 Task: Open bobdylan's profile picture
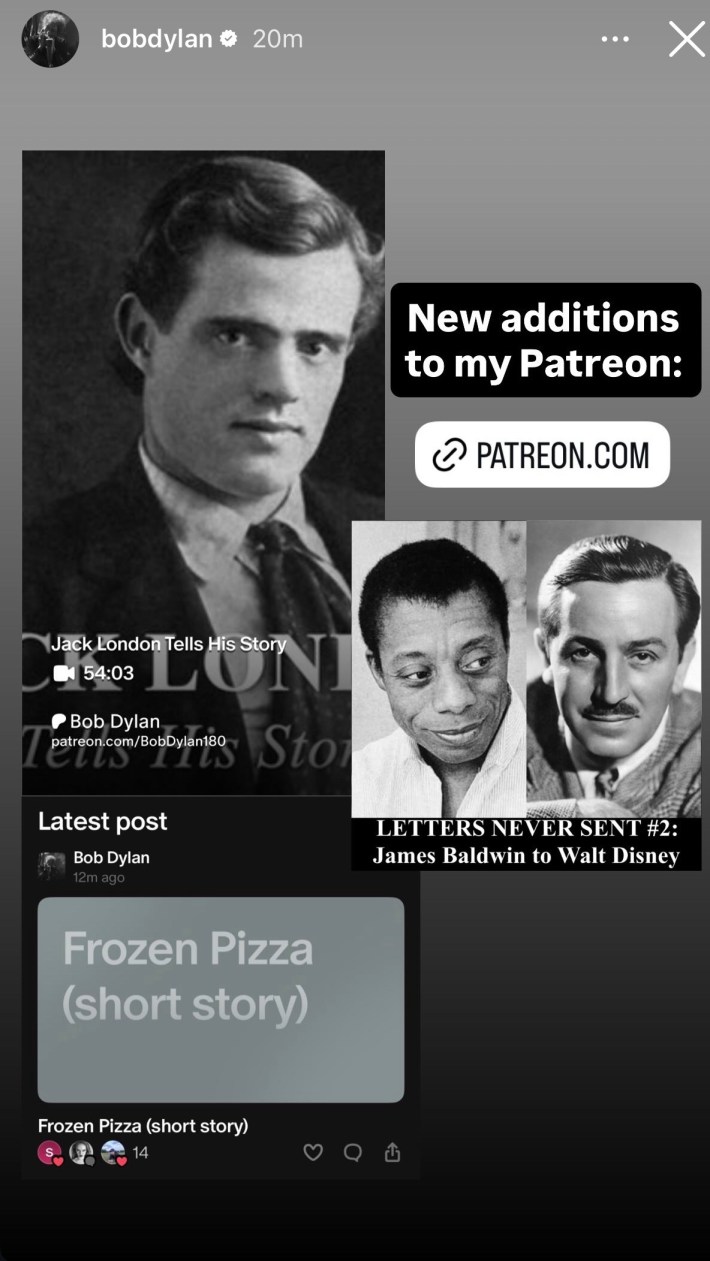(x=50, y=40)
